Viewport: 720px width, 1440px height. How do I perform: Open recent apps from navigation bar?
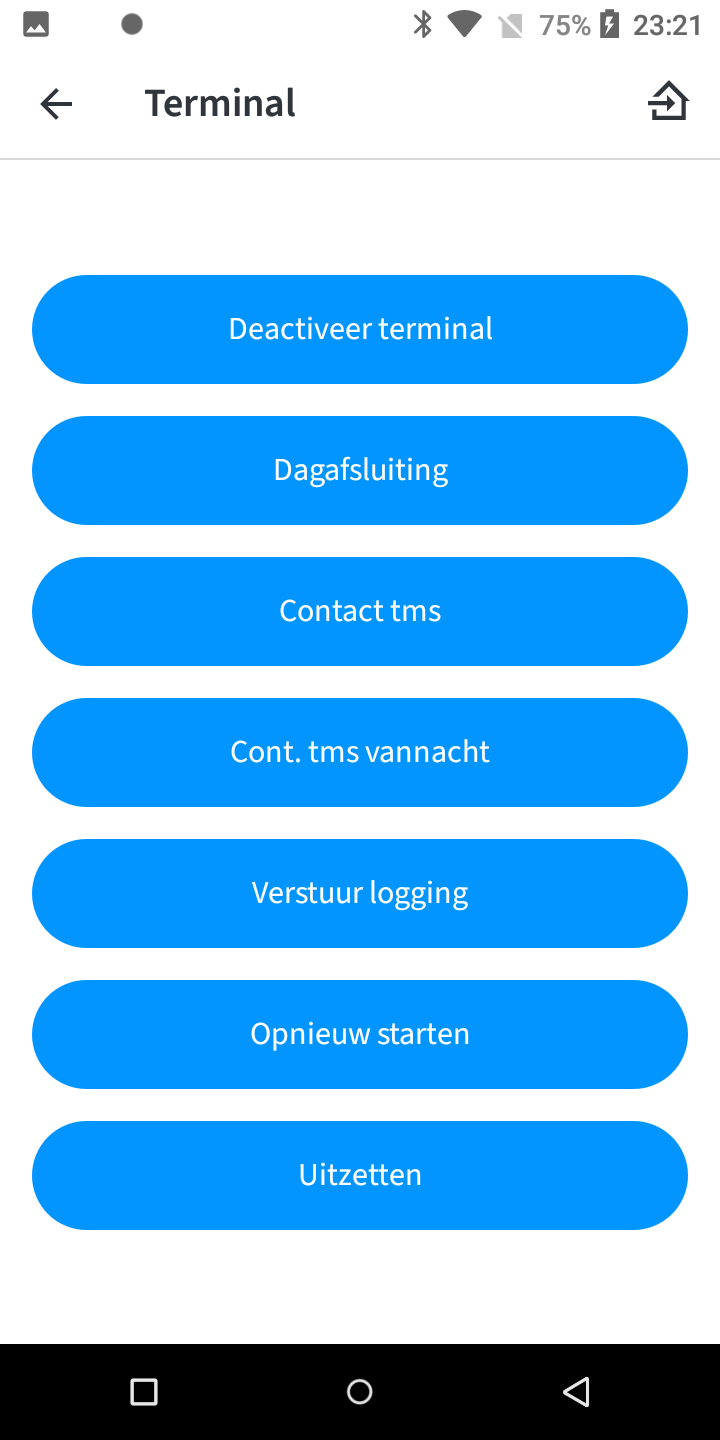coord(144,1391)
